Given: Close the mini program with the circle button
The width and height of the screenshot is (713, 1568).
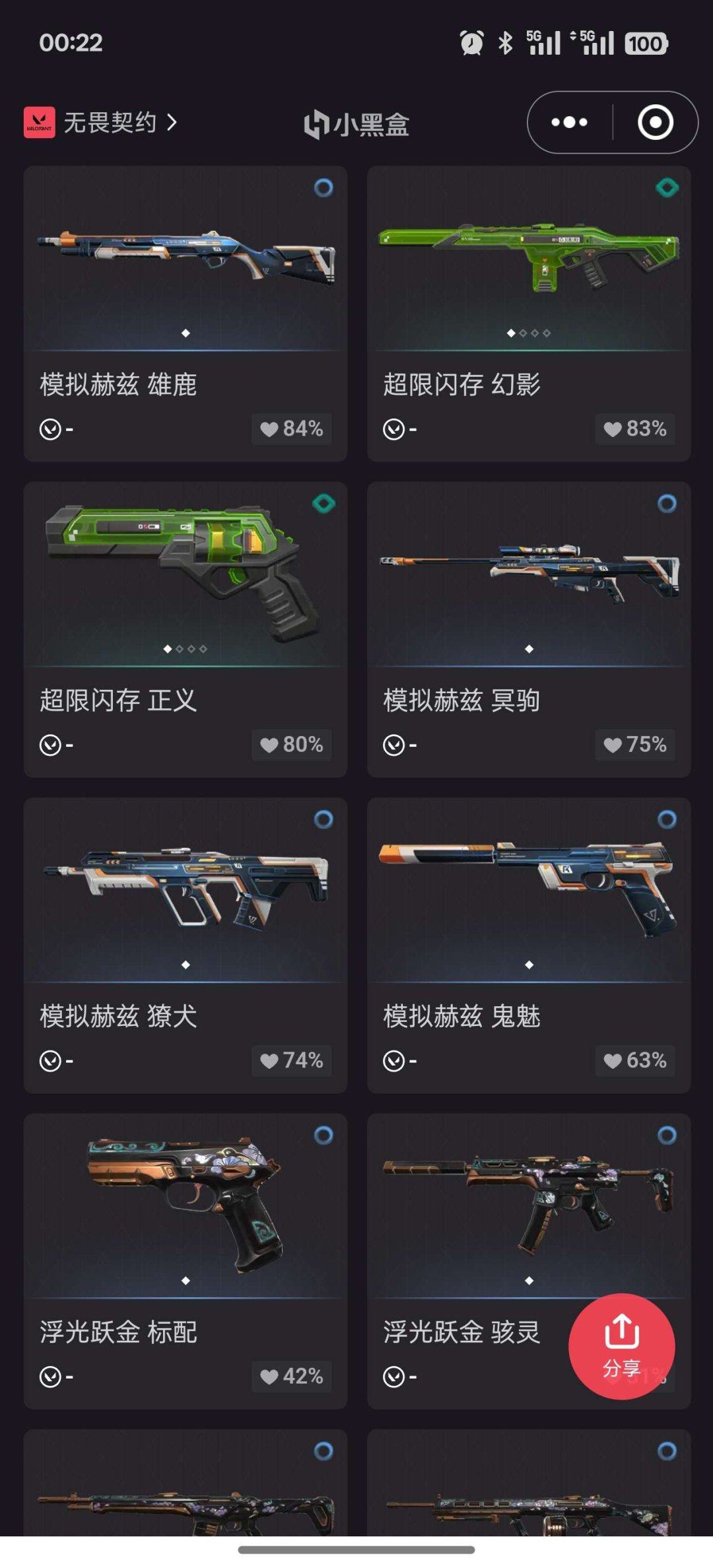Looking at the screenshot, I should (x=655, y=122).
